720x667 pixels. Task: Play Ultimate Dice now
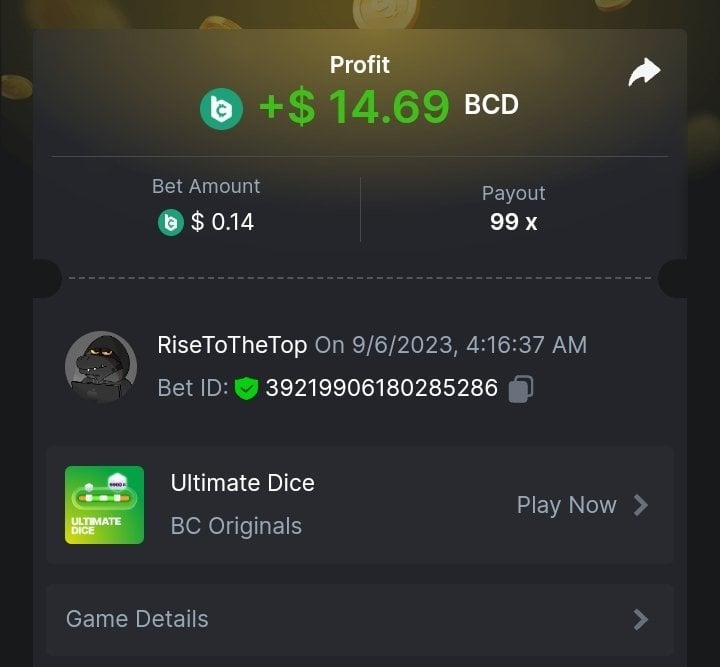point(582,505)
